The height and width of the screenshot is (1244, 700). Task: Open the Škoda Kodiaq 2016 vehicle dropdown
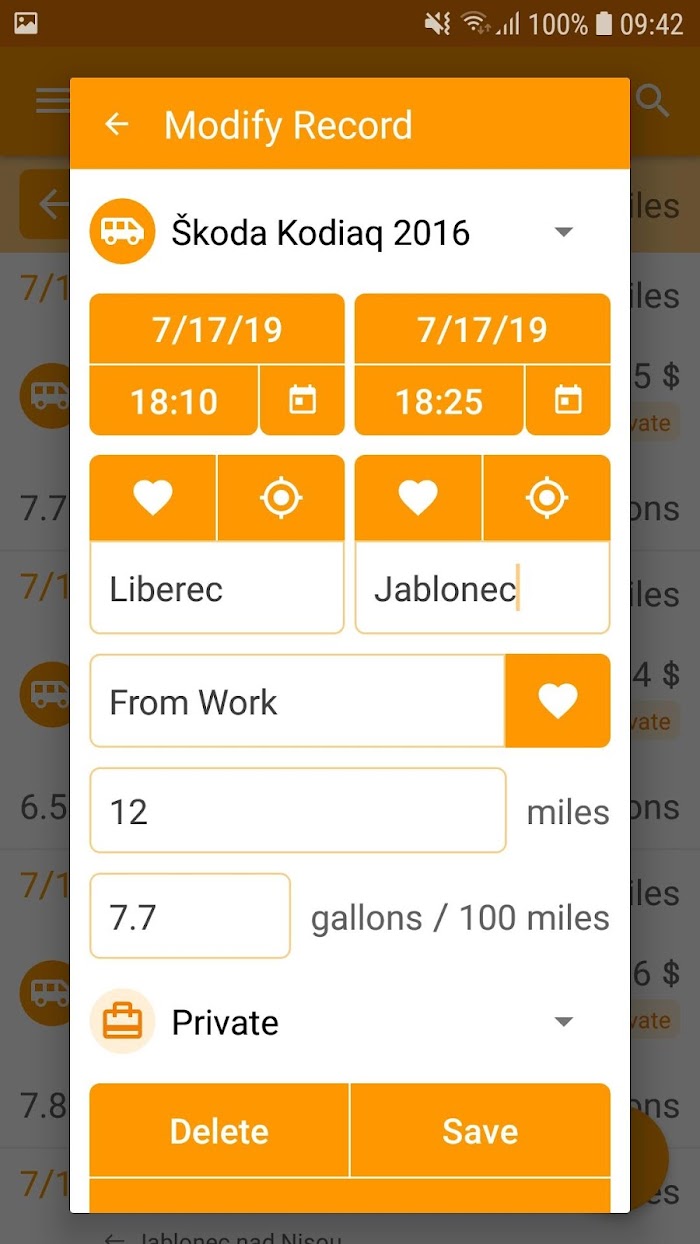(349, 232)
